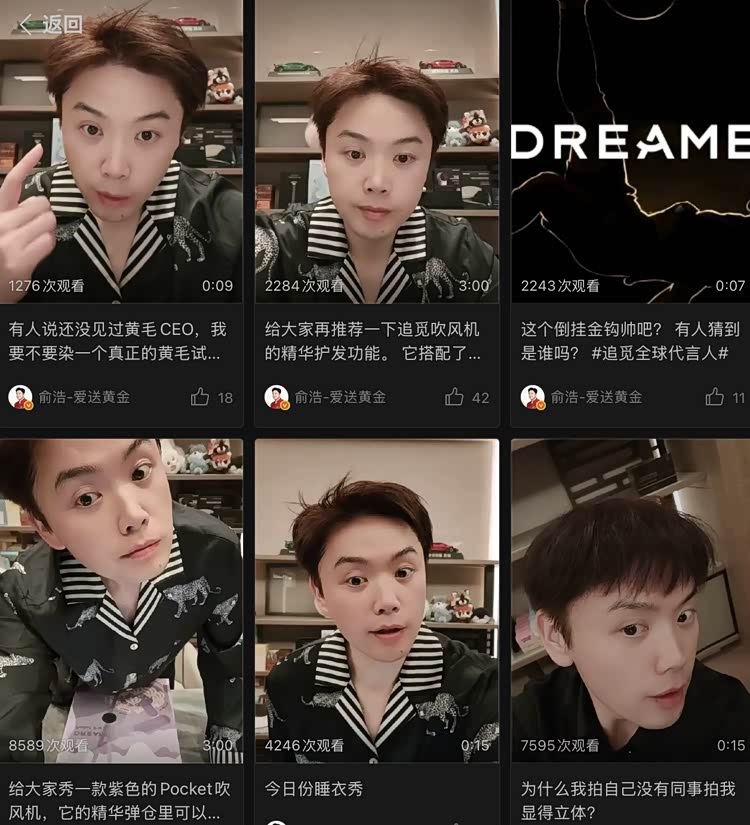The height and width of the screenshot is (825, 750).
Task: Open the purple Pocket 吹风机 video
Action: pyautogui.click(x=121, y=601)
